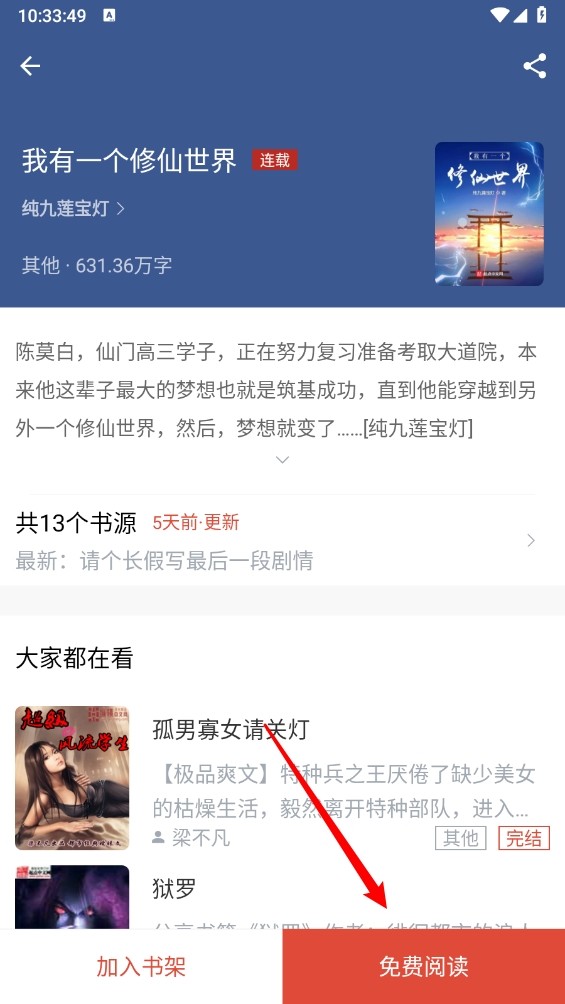Tap the 修仙世界 book cover image
Image resolution: width=565 pixels, height=1004 pixels.
[489, 213]
